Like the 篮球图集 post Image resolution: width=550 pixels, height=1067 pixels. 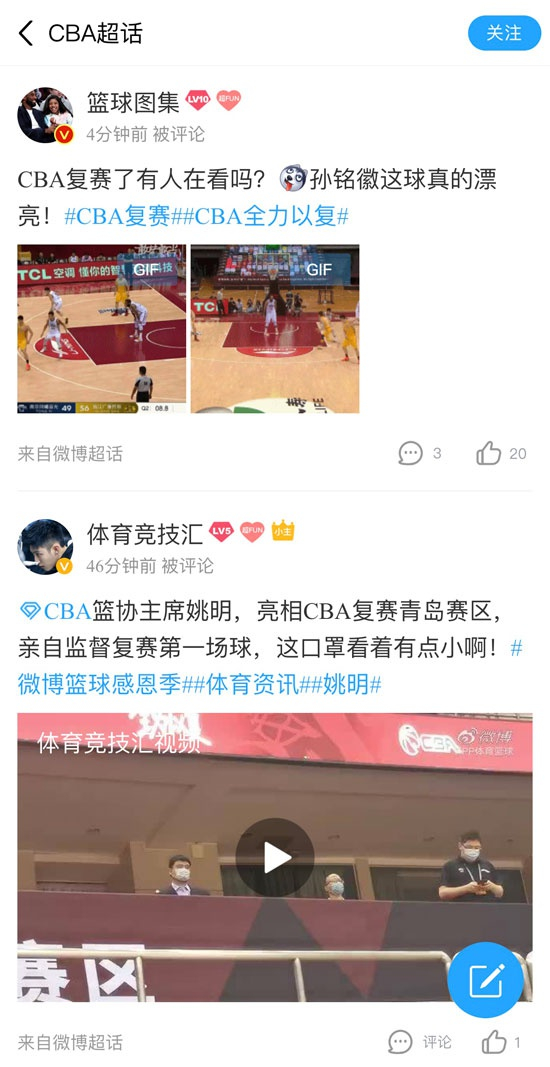502,453
